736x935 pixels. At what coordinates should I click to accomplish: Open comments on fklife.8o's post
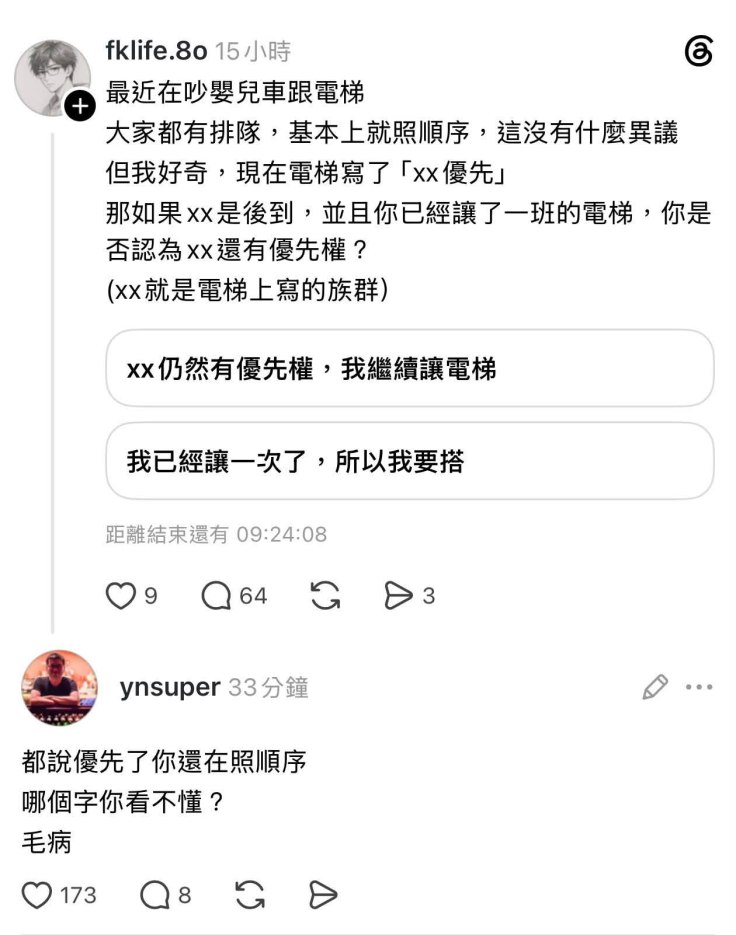(x=216, y=596)
